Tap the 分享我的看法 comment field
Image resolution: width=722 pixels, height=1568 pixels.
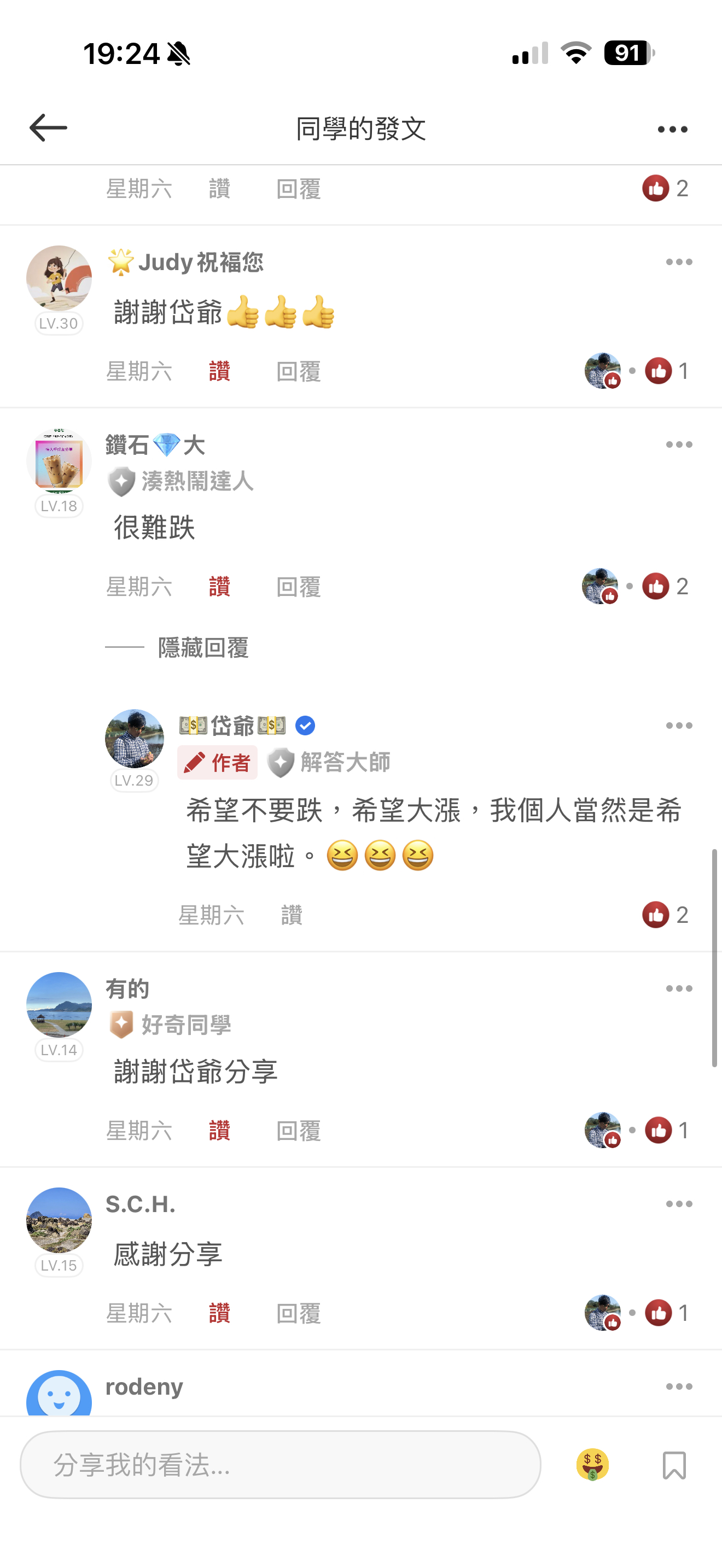[x=280, y=1465]
